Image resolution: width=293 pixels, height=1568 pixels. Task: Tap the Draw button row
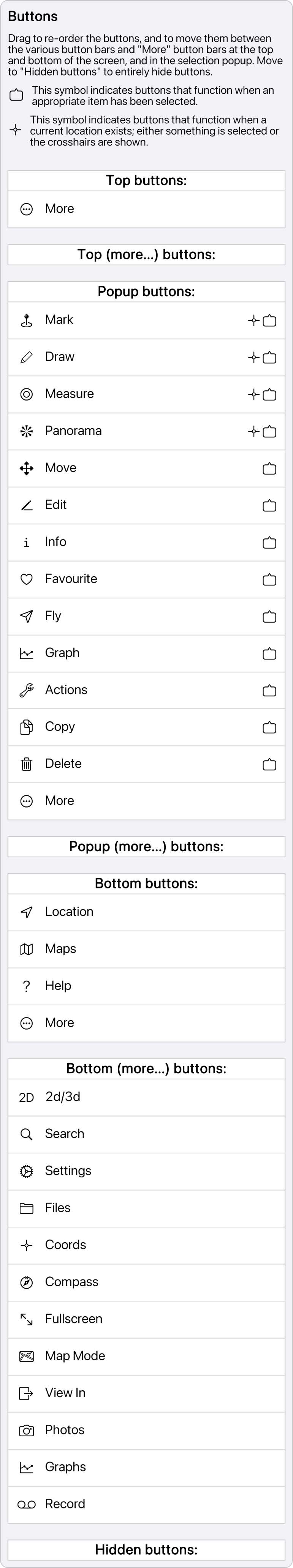click(x=146, y=357)
